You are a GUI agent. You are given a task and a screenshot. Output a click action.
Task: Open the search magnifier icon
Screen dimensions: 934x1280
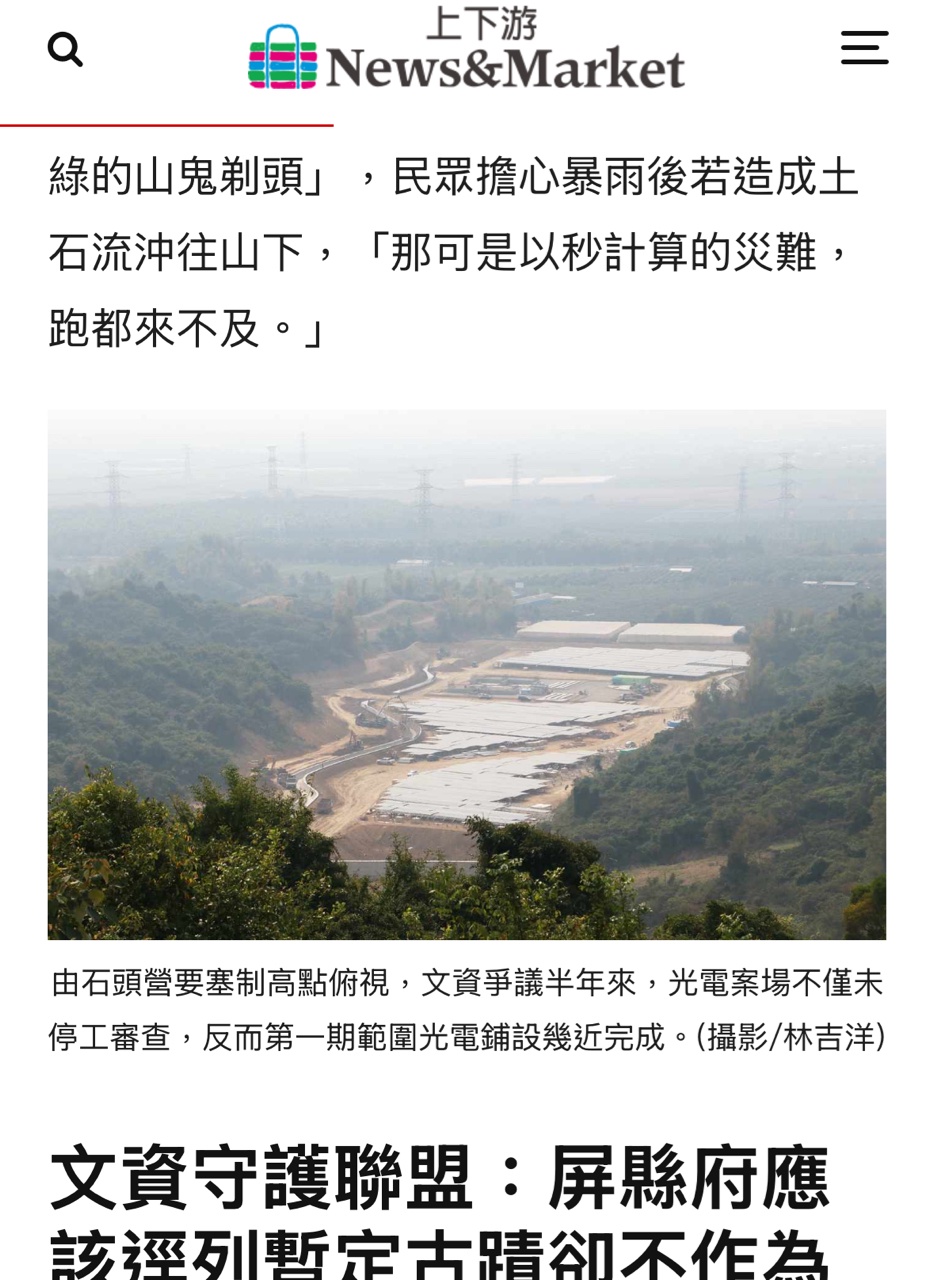point(65,49)
